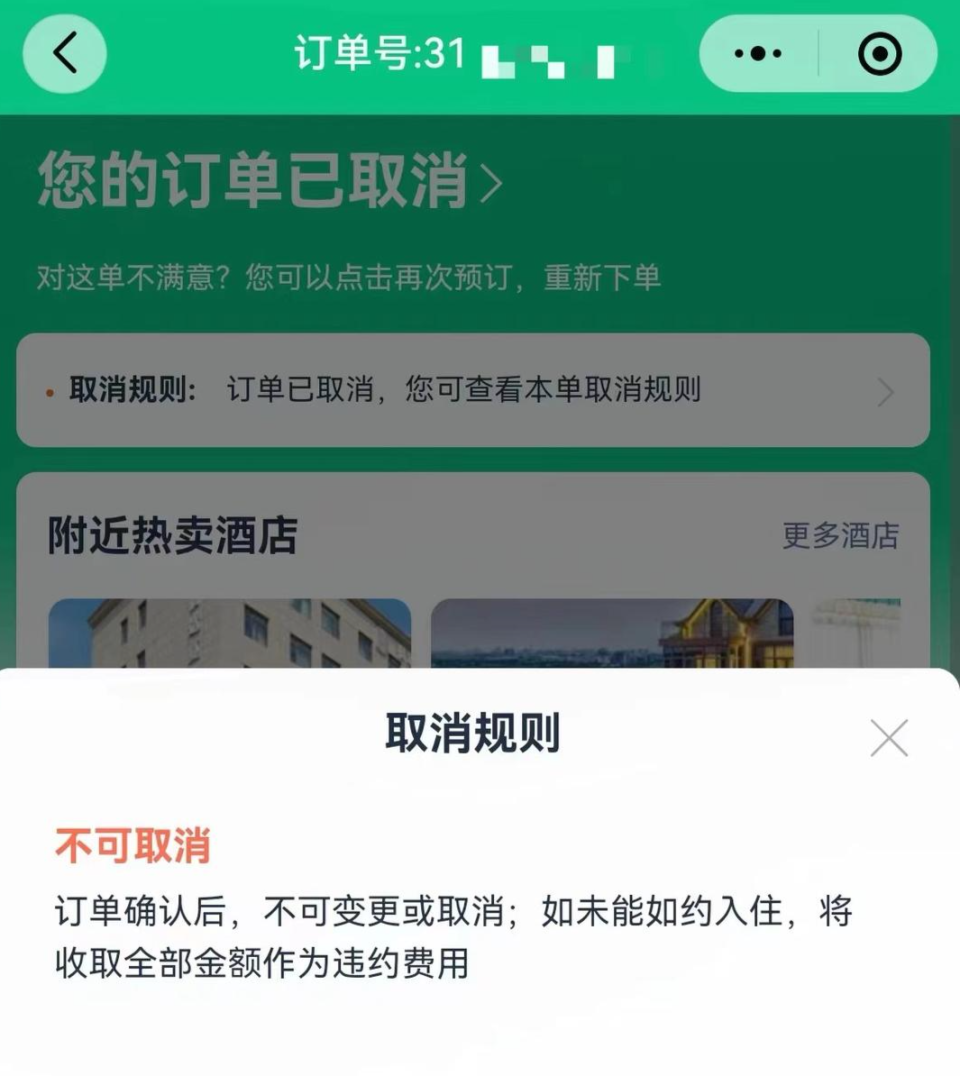Open the first nearby hotel card

(229, 633)
